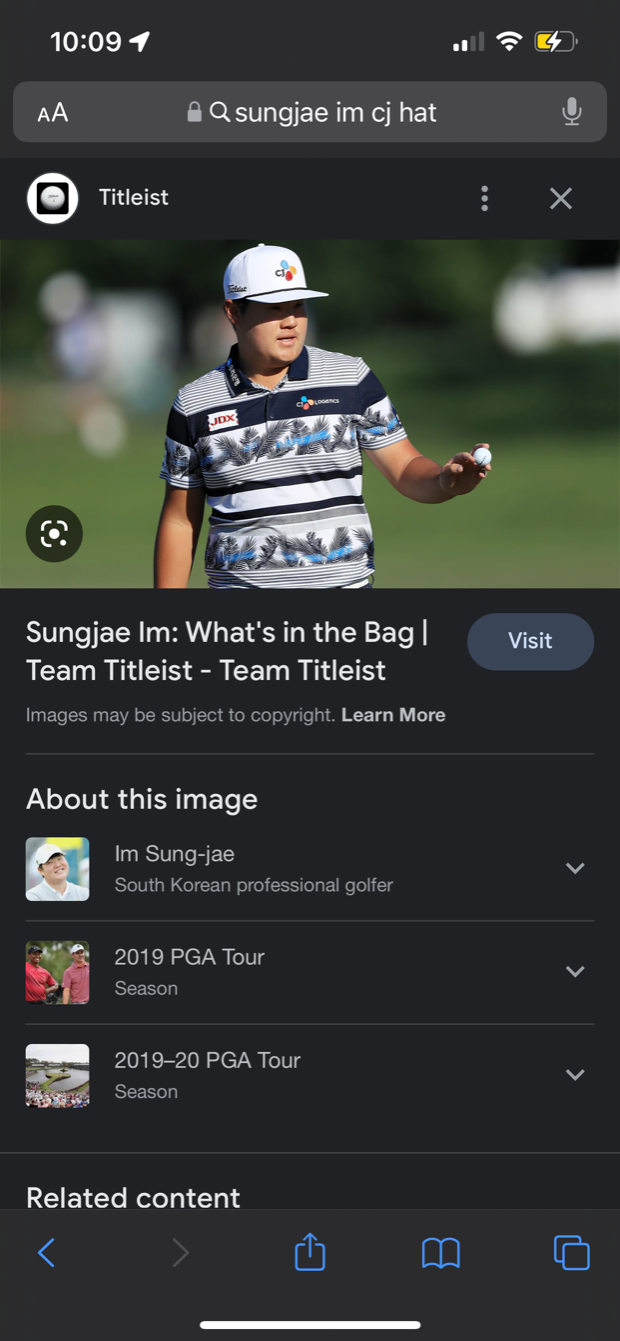
Task: Open Safari bookmarks
Action: [x=440, y=1252]
